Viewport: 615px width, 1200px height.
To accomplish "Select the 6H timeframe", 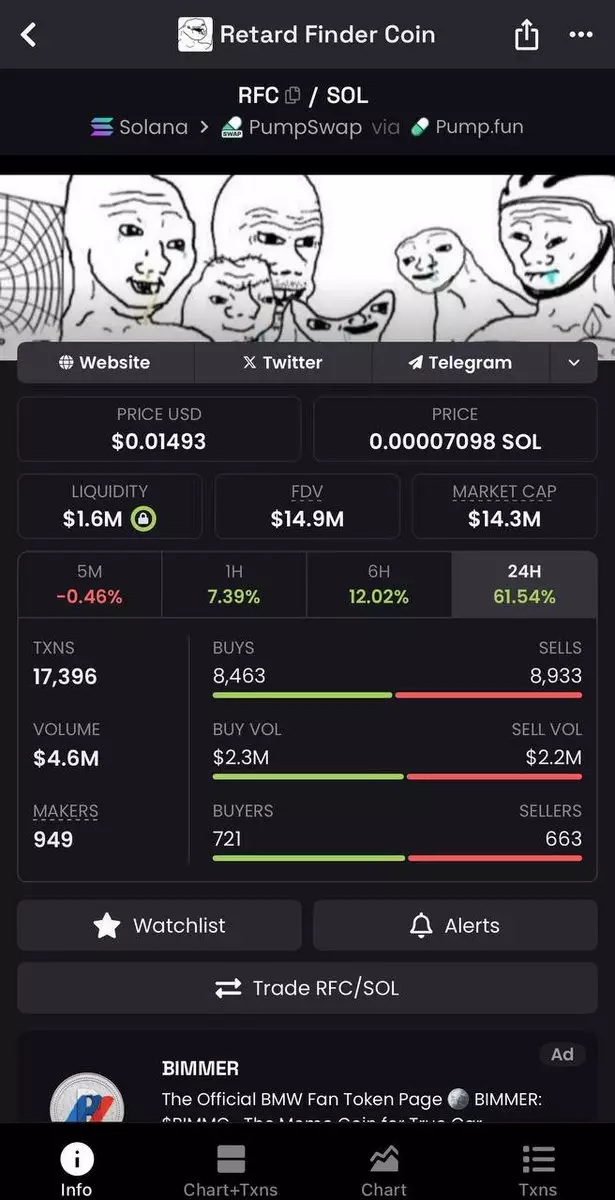I will pos(379,584).
